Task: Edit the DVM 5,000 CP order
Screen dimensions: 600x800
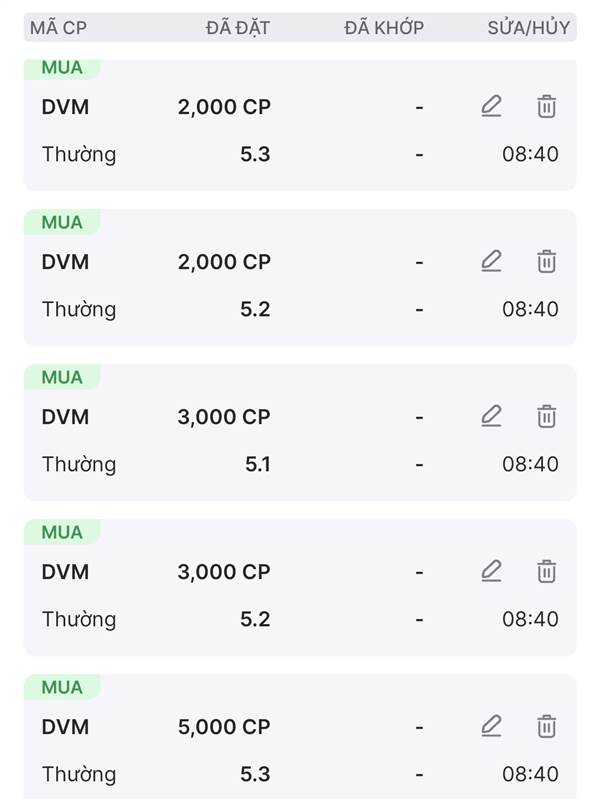Action: [491, 726]
